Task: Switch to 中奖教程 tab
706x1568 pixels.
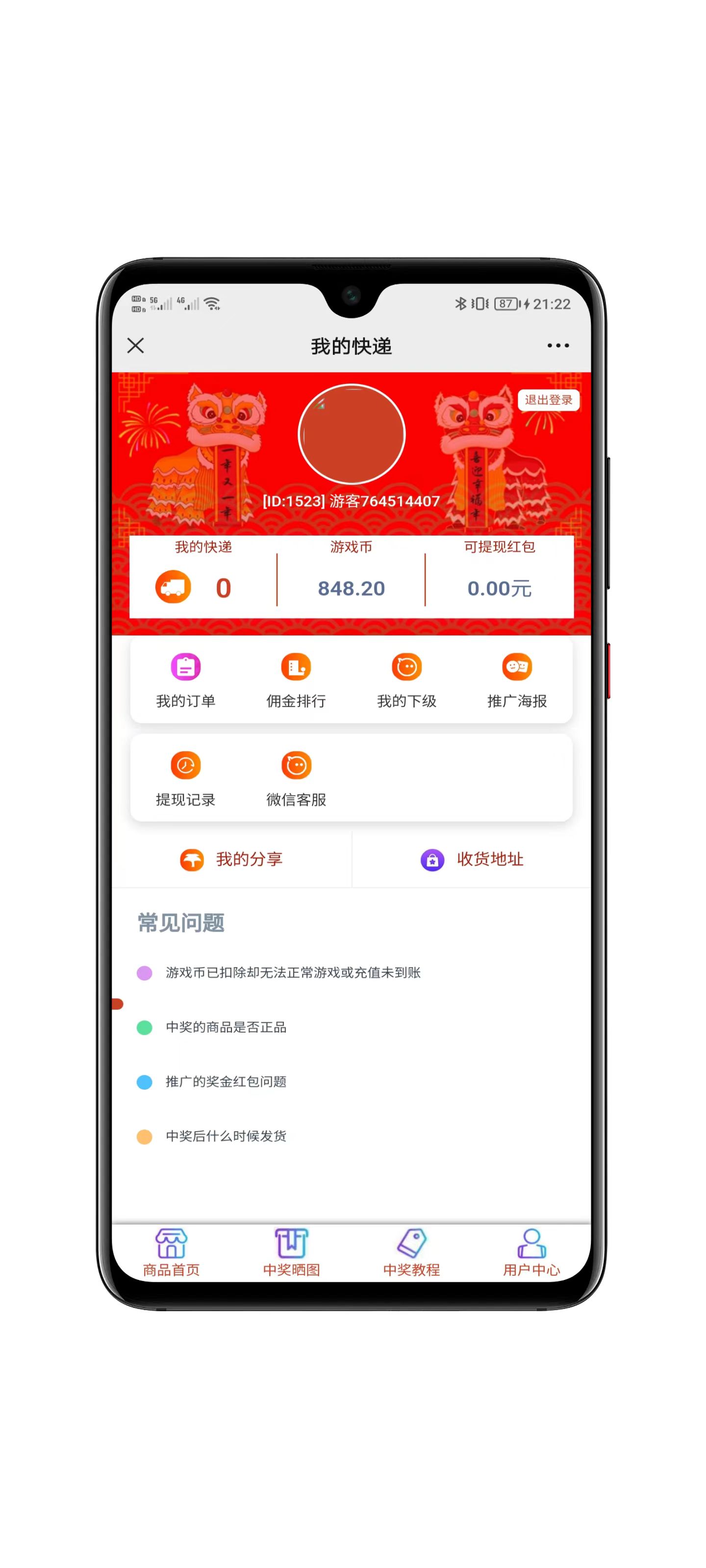Action: [411, 1253]
